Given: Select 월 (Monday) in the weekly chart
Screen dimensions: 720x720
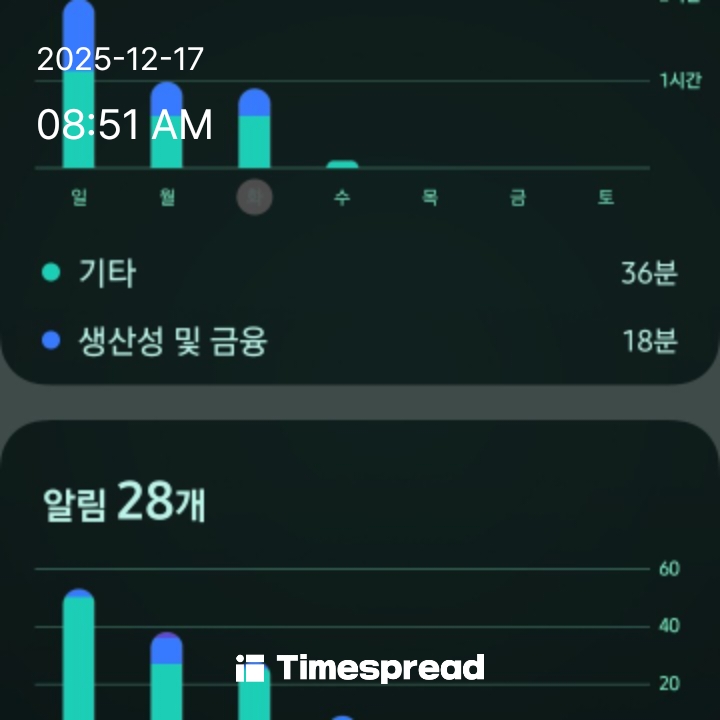Looking at the screenshot, I should click(x=167, y=197).
